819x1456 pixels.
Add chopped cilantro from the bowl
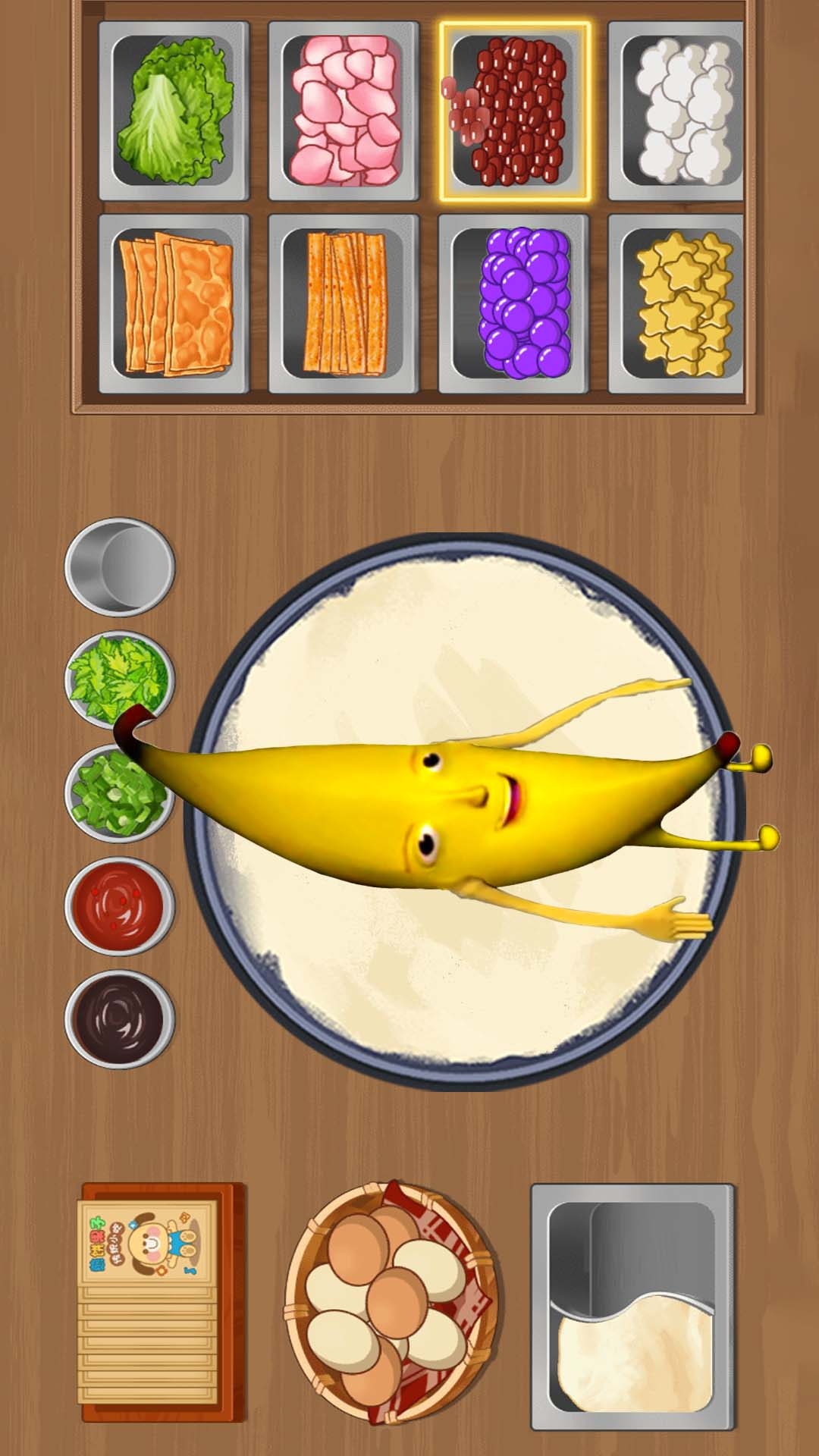click(120, 677)
